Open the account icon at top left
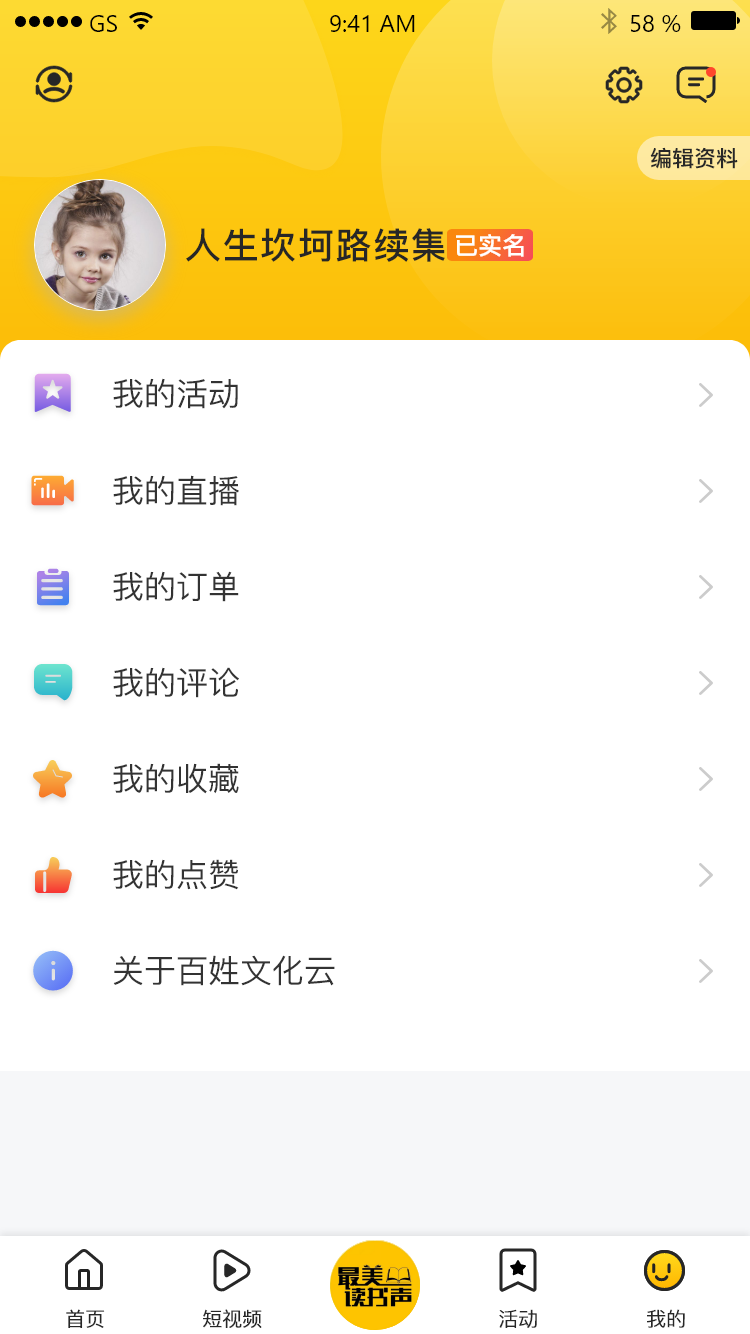 tap(54, 84)
